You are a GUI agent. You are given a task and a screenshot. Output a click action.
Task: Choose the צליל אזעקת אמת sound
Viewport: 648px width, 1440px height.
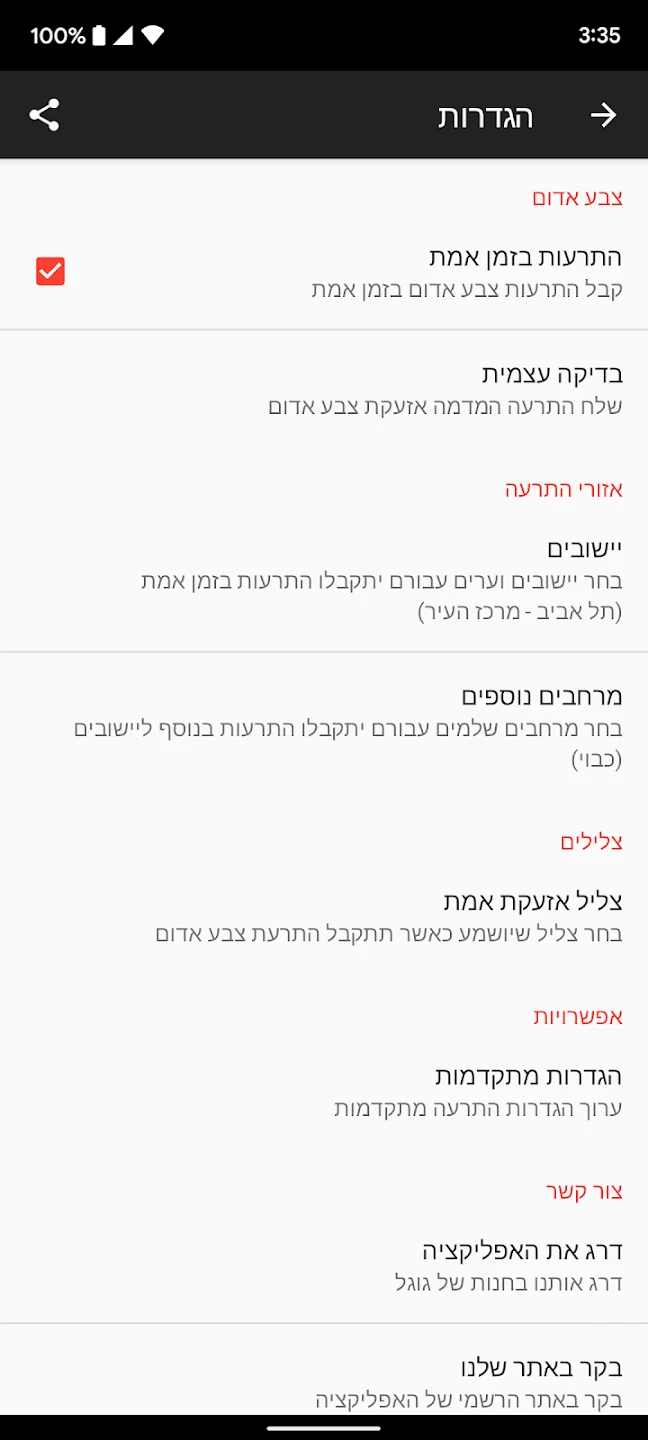click(x=324, y=917)
